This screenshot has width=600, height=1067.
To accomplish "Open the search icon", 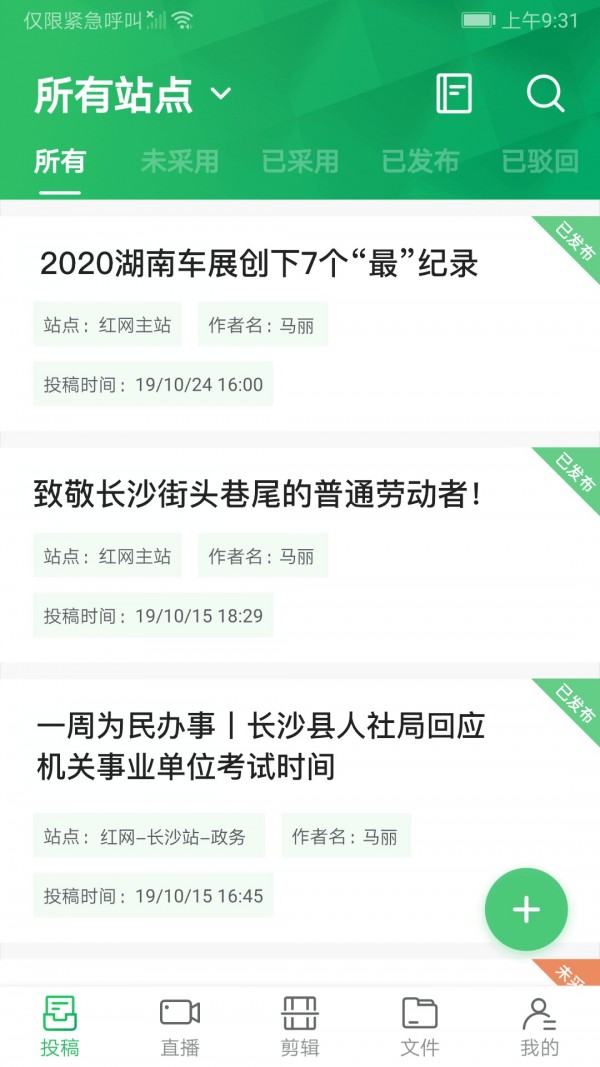I will (x=545, y=94).
